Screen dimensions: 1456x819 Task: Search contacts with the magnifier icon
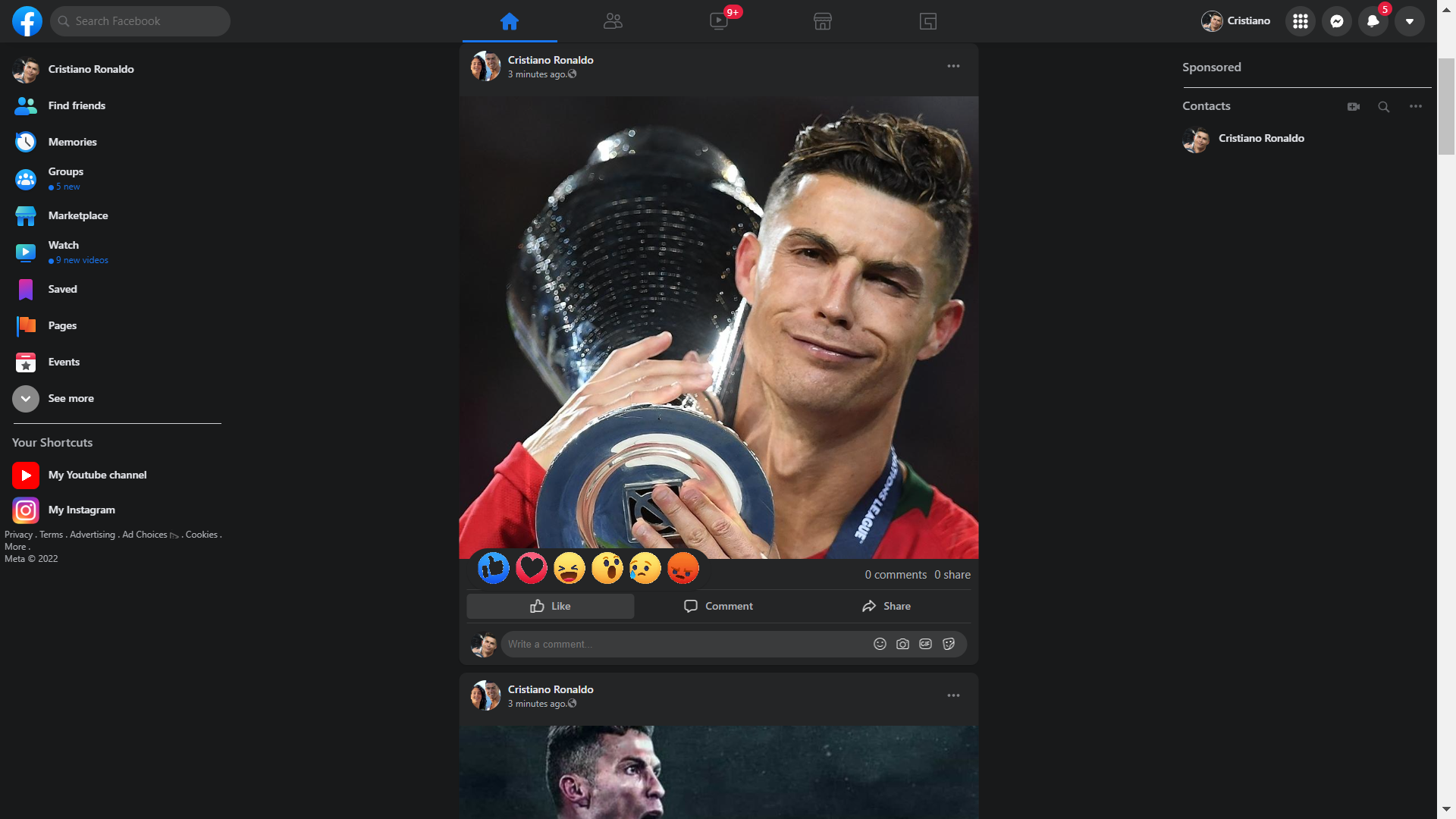click(x=1384, y=107)
